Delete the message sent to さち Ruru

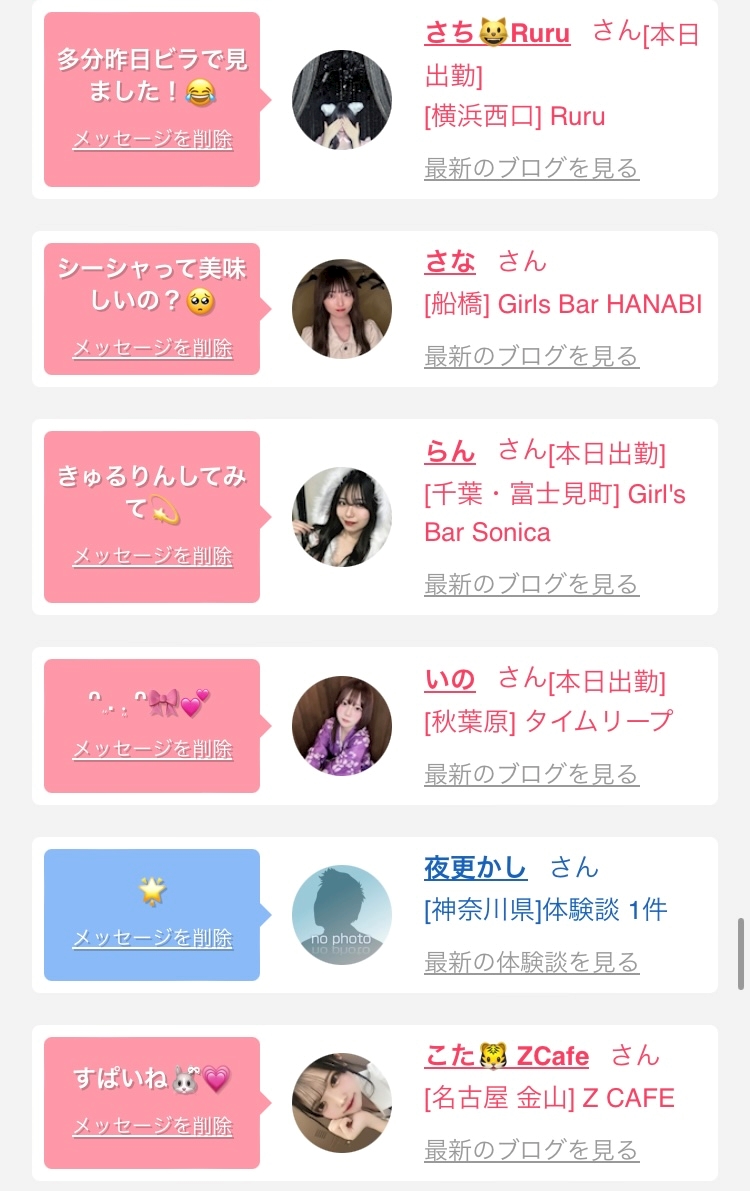(152, 140)
